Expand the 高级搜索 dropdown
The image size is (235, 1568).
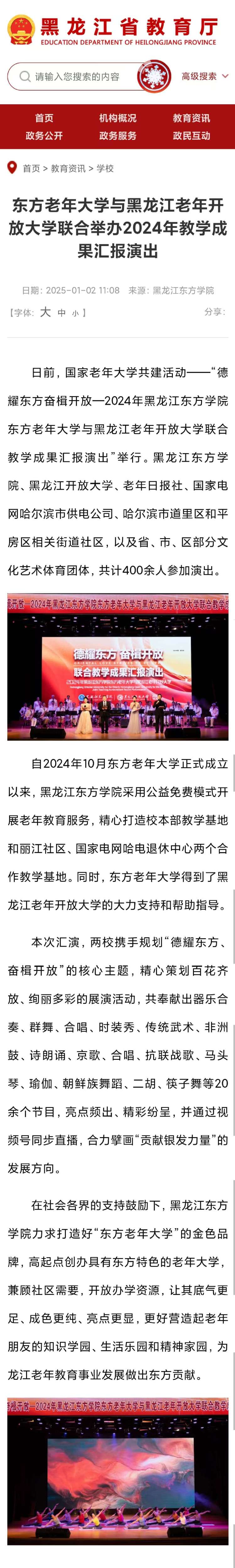(x=205, y=77)
